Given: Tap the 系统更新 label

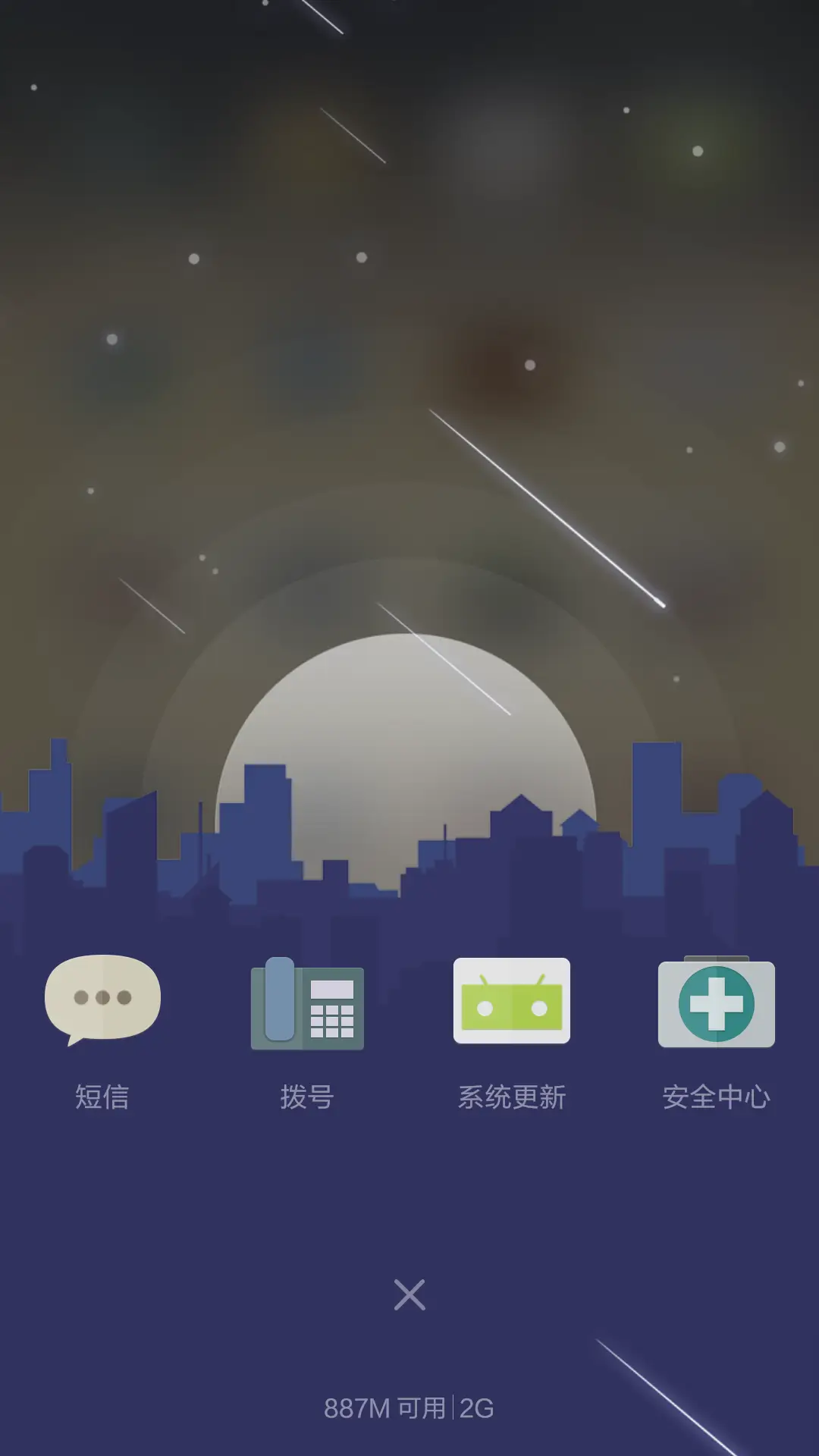Looking at the screenshot, I should coord(512,1095).
